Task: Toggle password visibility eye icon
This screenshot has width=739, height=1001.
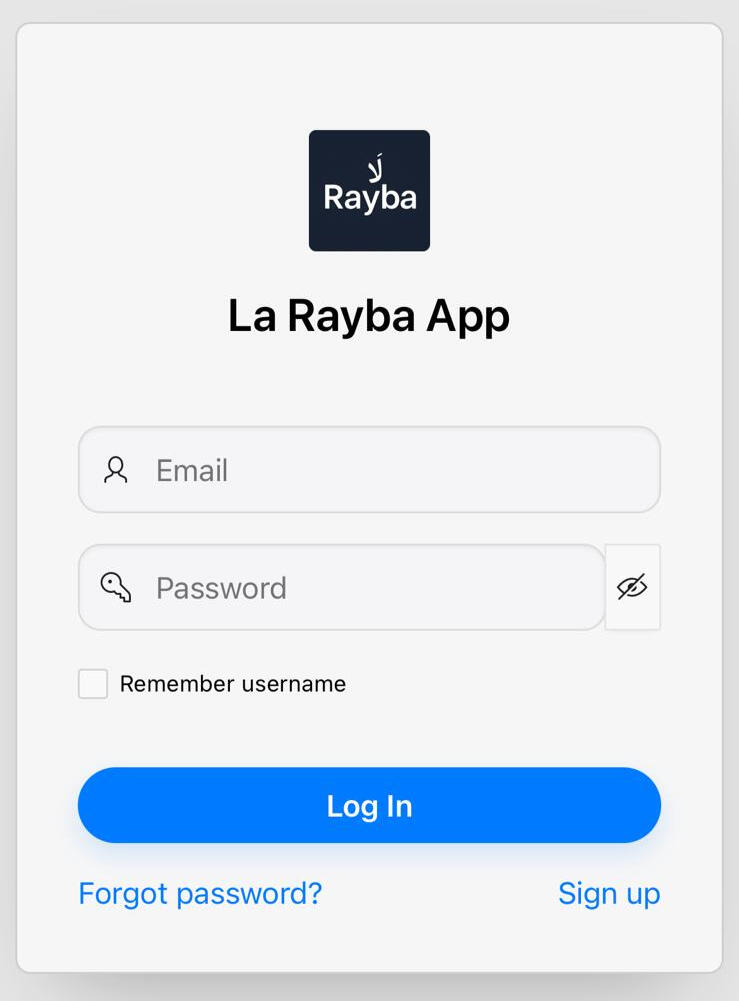Action: pos(632,588)
